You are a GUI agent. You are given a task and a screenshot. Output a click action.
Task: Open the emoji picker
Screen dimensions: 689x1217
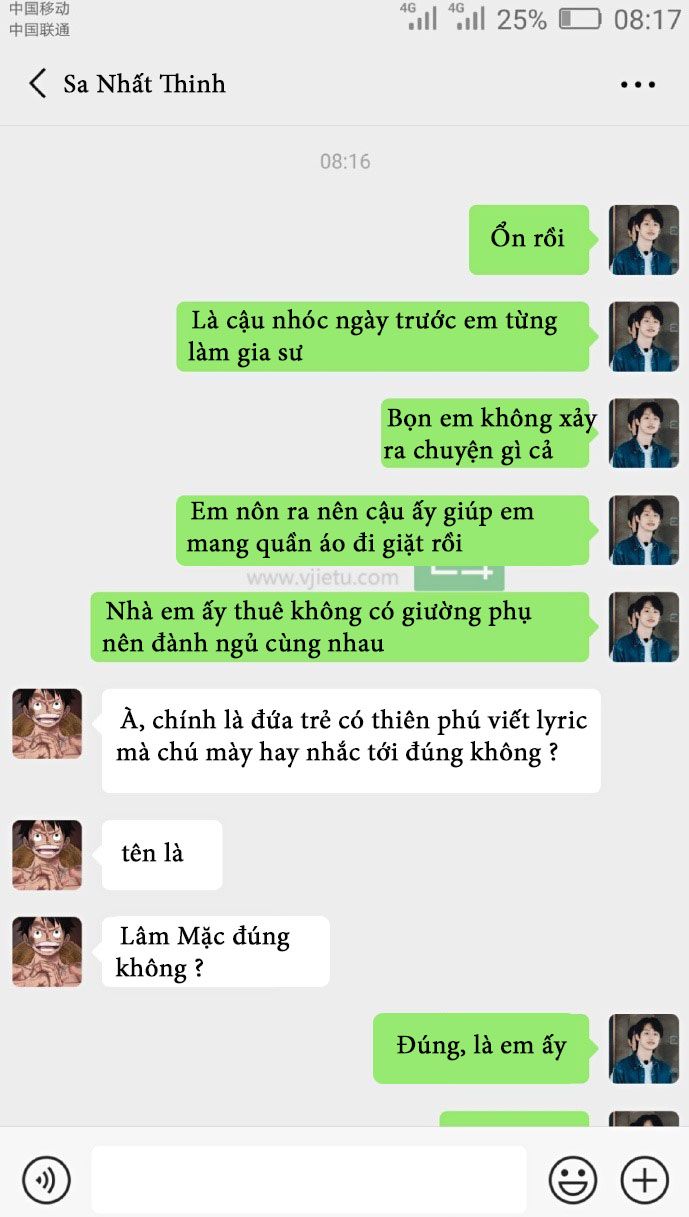pyautogui.click(x=573, y=1180)
